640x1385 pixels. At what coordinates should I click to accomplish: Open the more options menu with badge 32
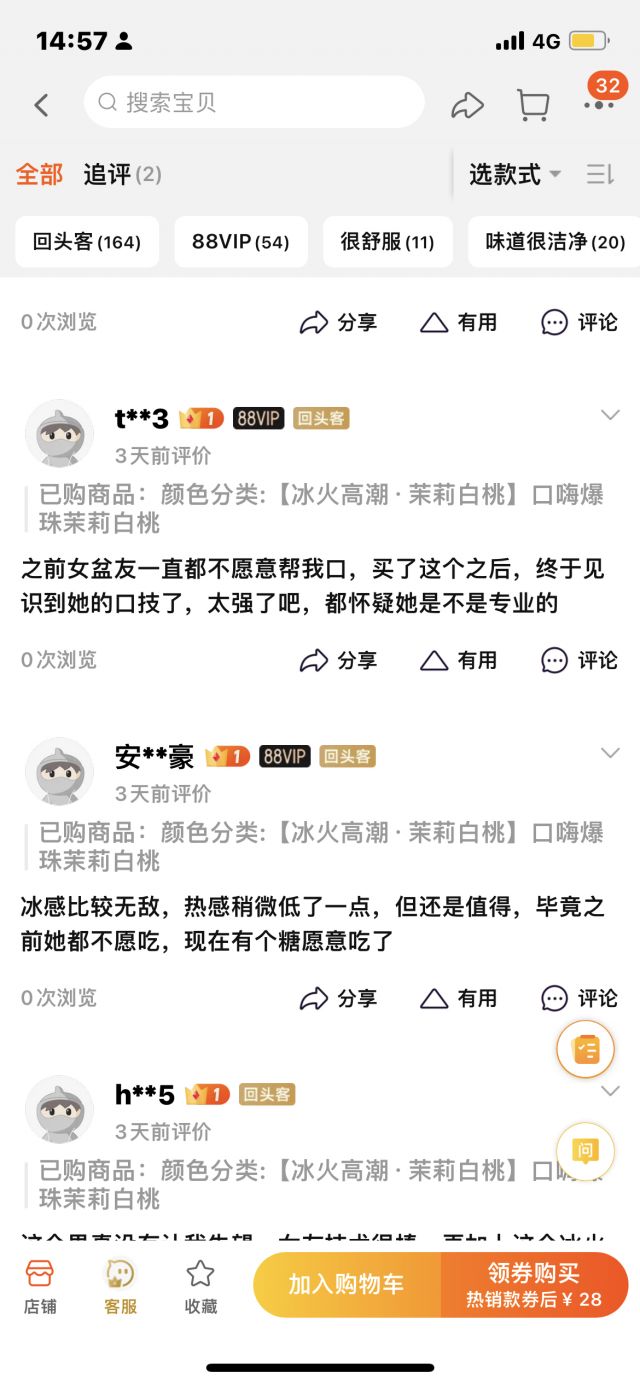[599, 103]
